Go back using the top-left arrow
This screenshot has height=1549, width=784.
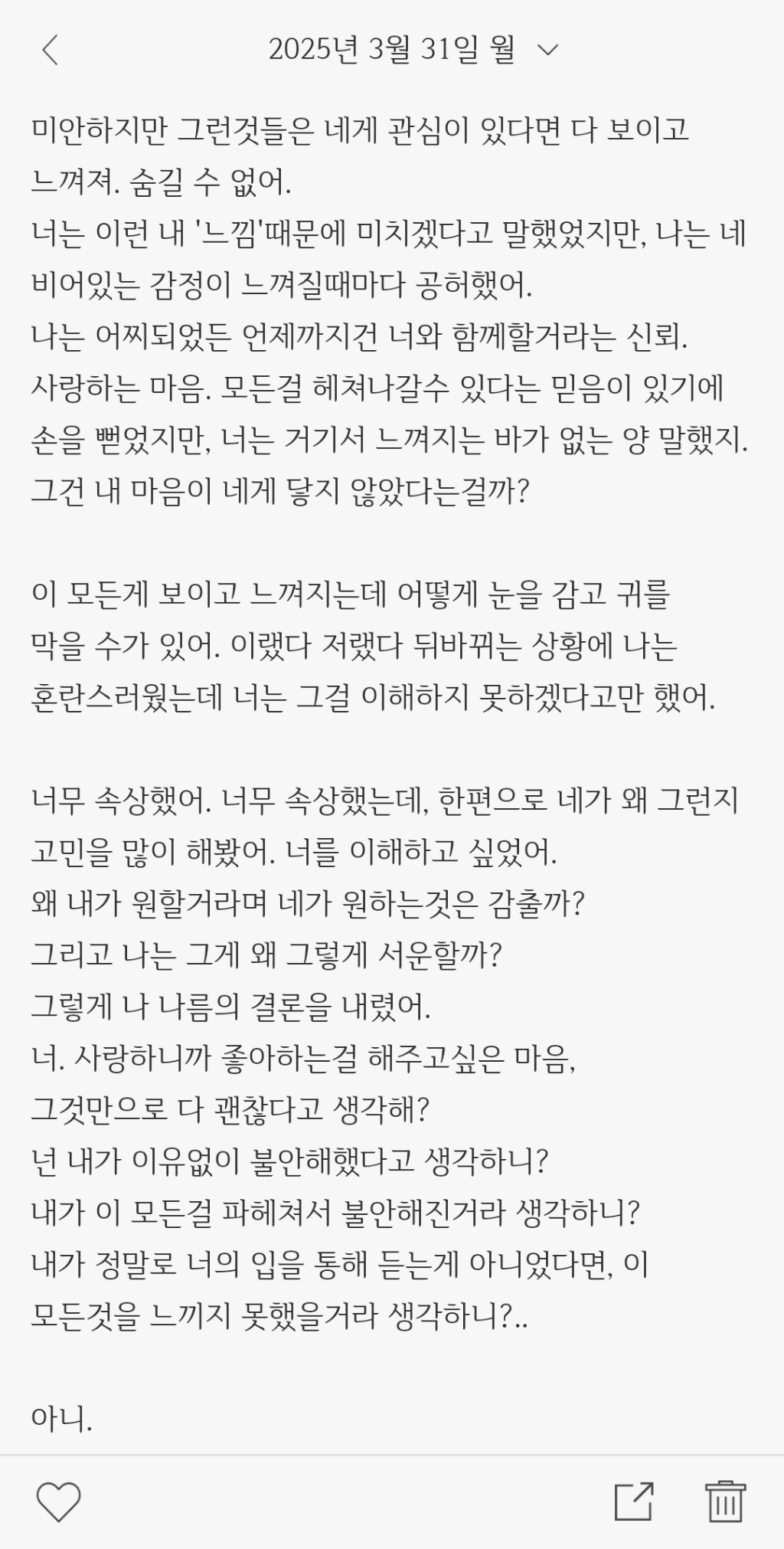pos(51,51)
